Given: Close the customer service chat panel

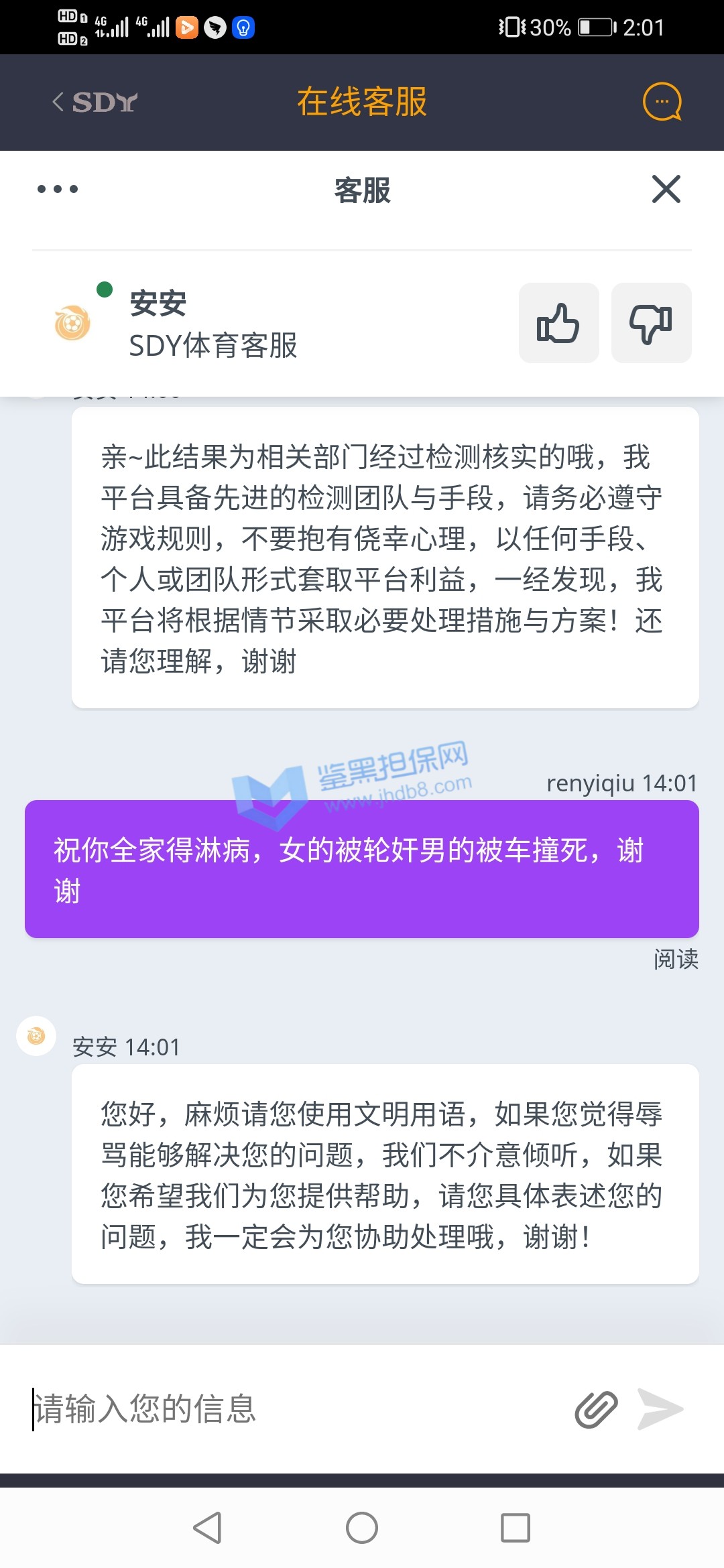Looking at the screenshot, I should click(x=666, y=189).
